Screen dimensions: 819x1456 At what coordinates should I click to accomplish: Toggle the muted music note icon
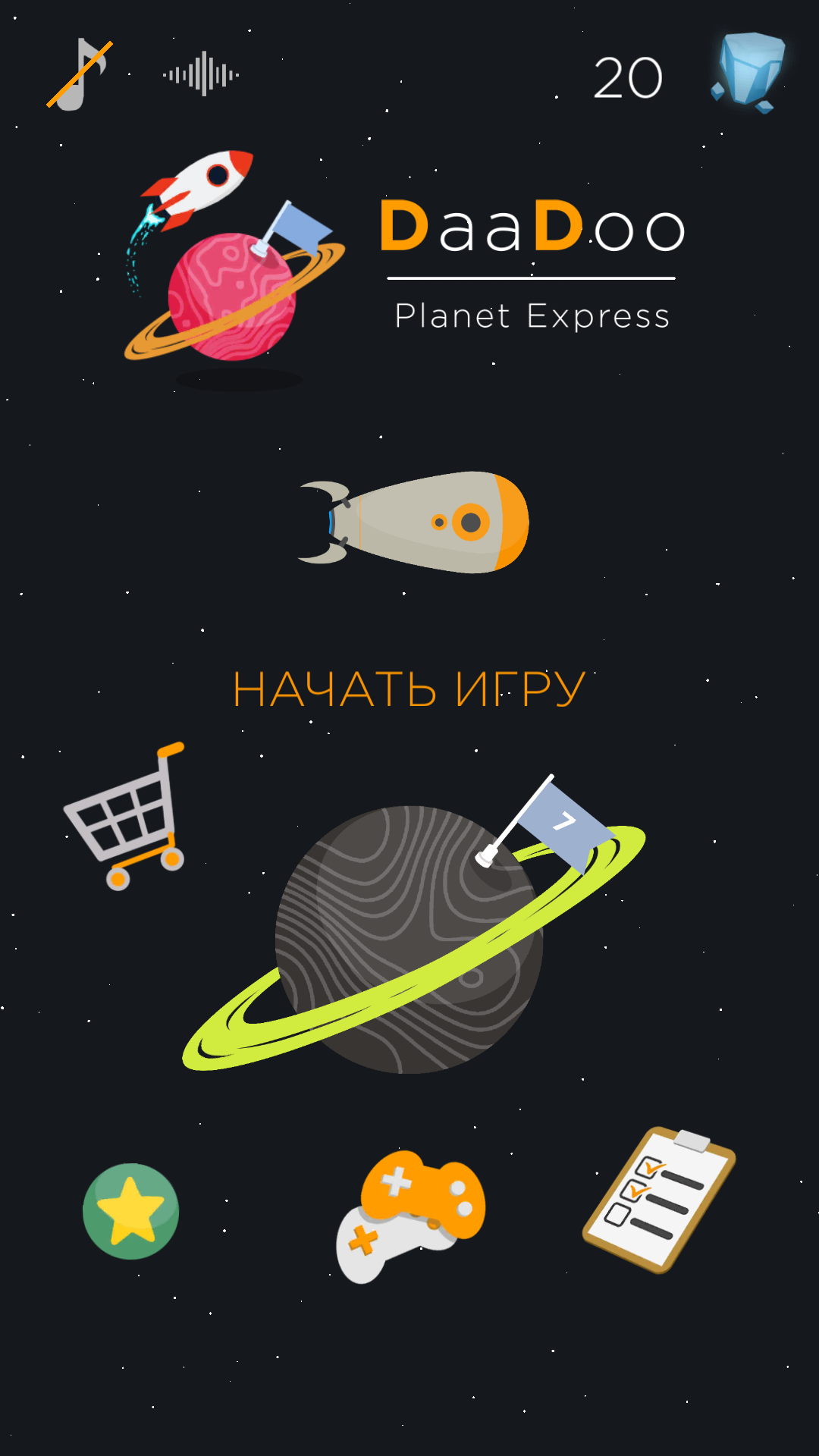click(80, 74)
